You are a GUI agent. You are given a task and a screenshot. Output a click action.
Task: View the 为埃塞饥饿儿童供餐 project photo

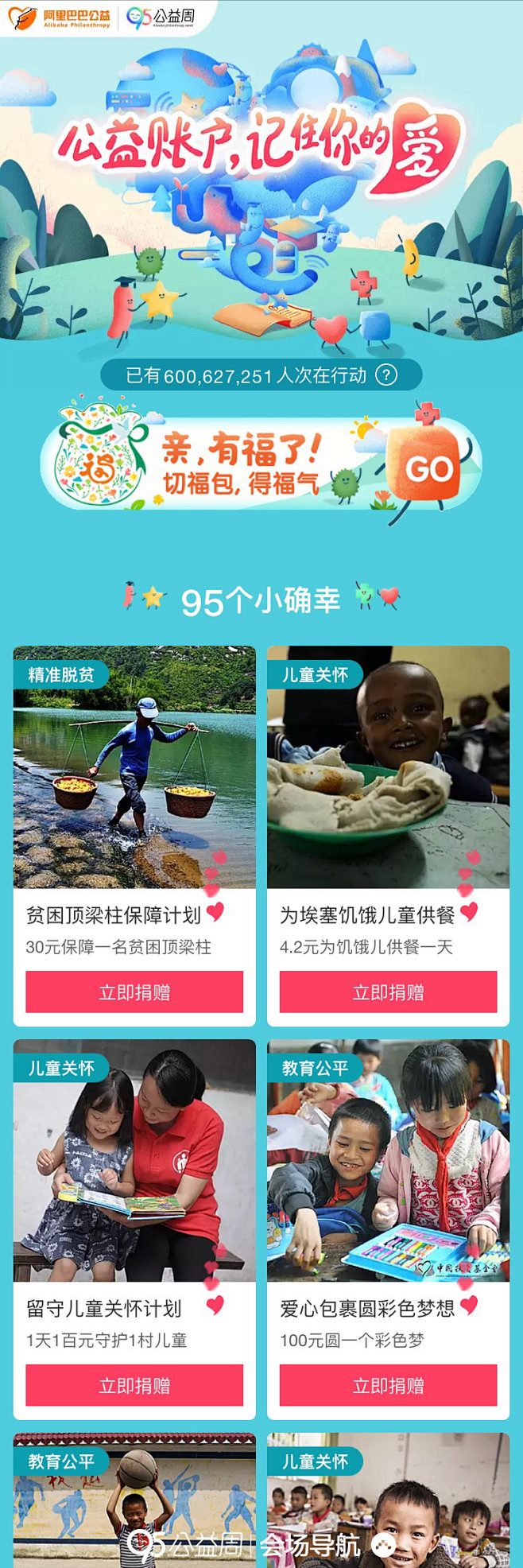[x=388, y=767]
